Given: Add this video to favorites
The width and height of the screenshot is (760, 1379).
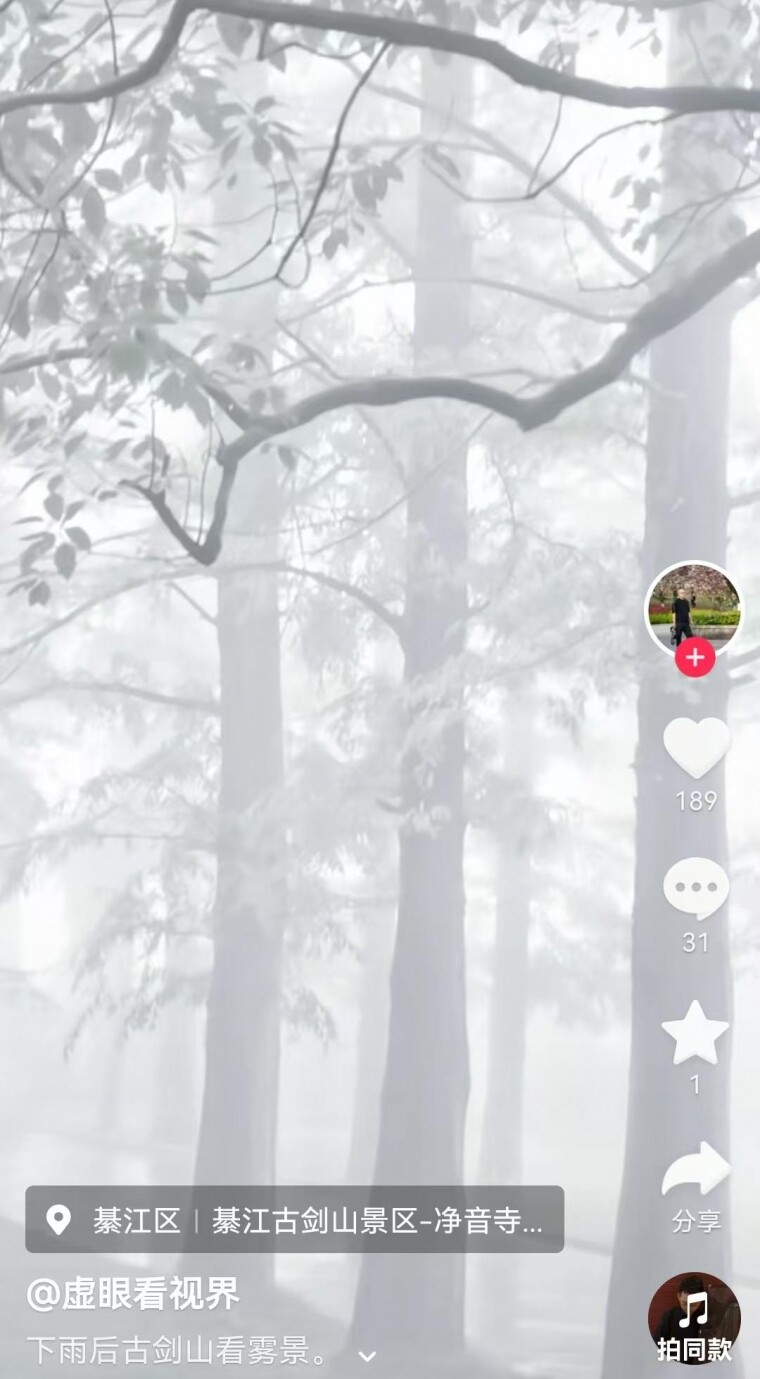Looking at the screenshot, I should tap(696, 1033).
